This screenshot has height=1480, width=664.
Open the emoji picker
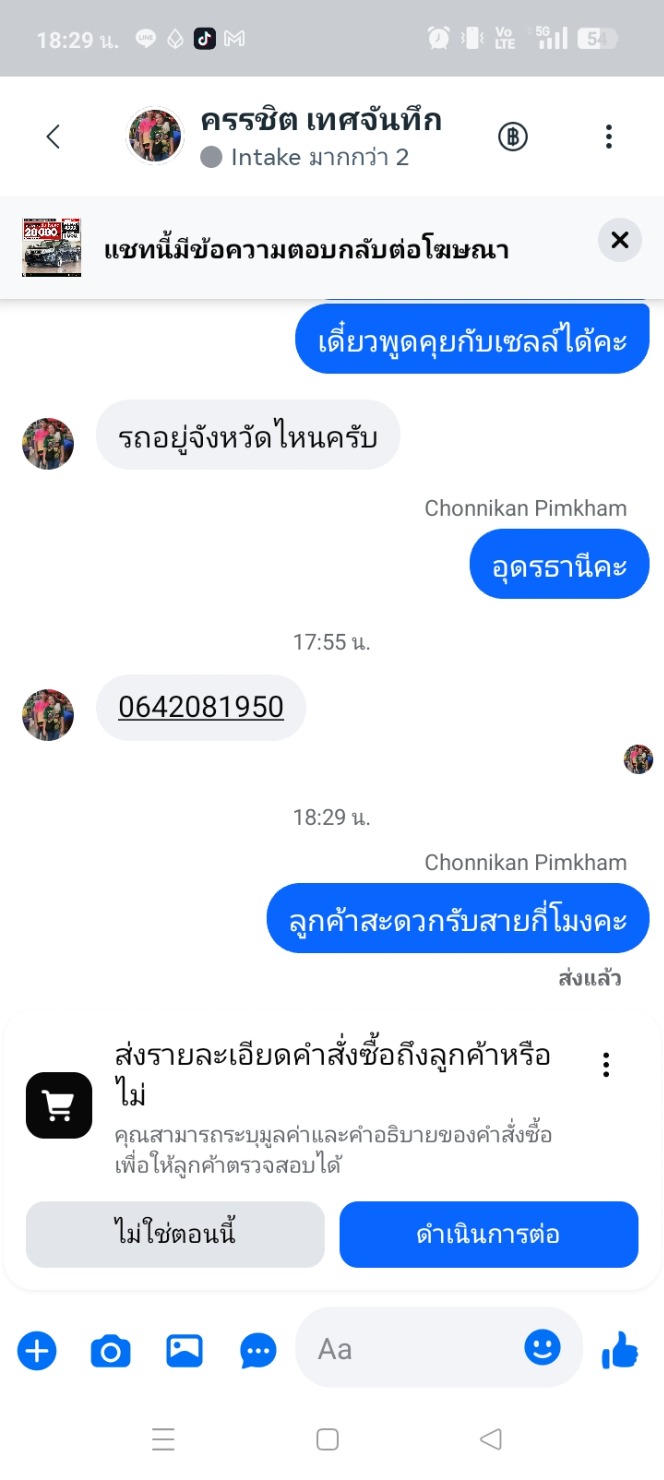click(543, 1348)
